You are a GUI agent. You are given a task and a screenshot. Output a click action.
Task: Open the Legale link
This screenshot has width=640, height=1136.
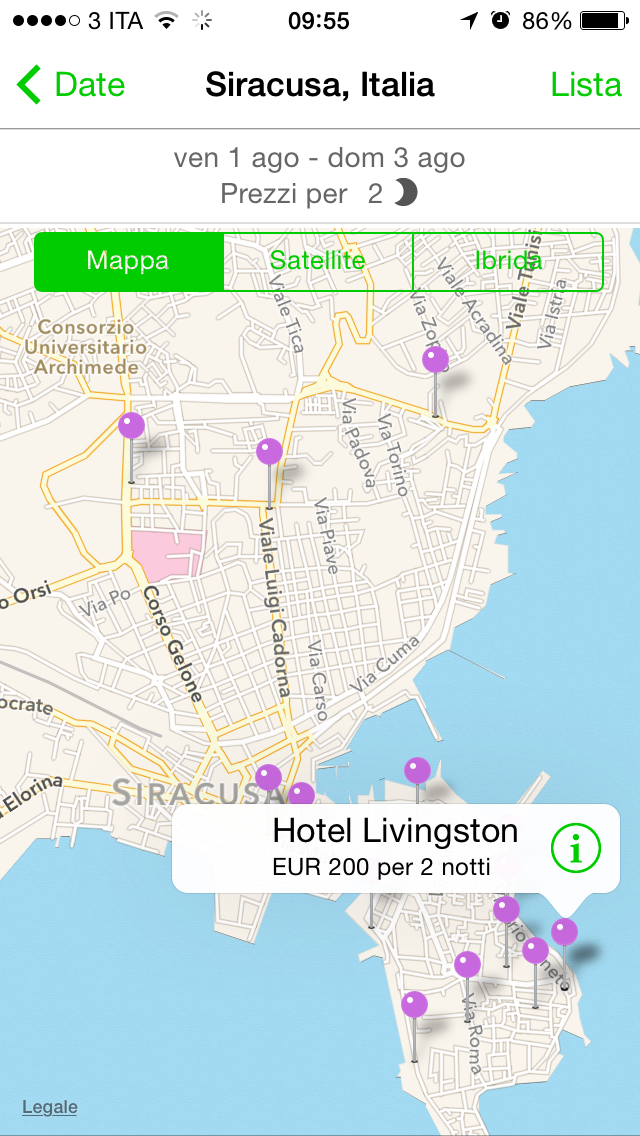click(x=50, y=1107)
